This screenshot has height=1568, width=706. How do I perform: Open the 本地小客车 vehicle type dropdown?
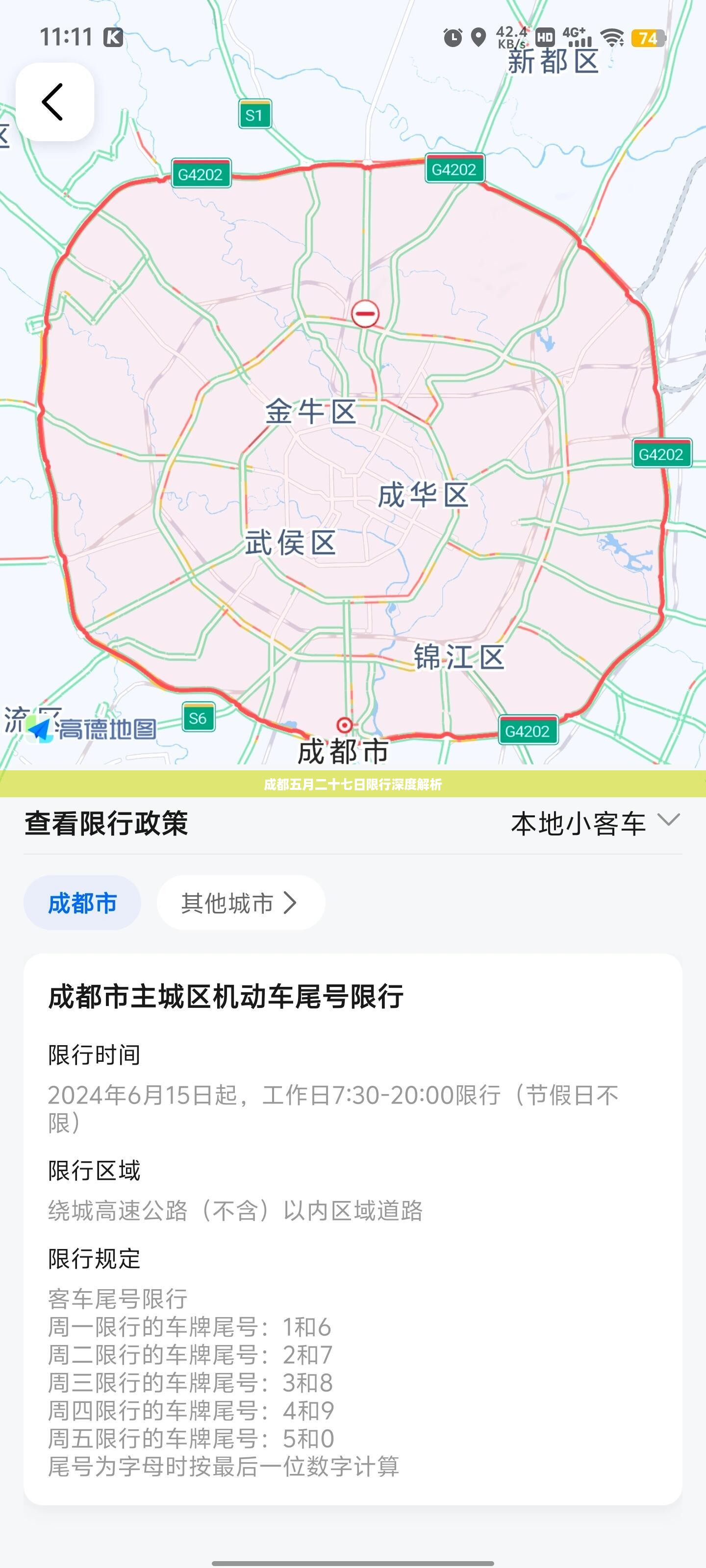pos(595,823)
